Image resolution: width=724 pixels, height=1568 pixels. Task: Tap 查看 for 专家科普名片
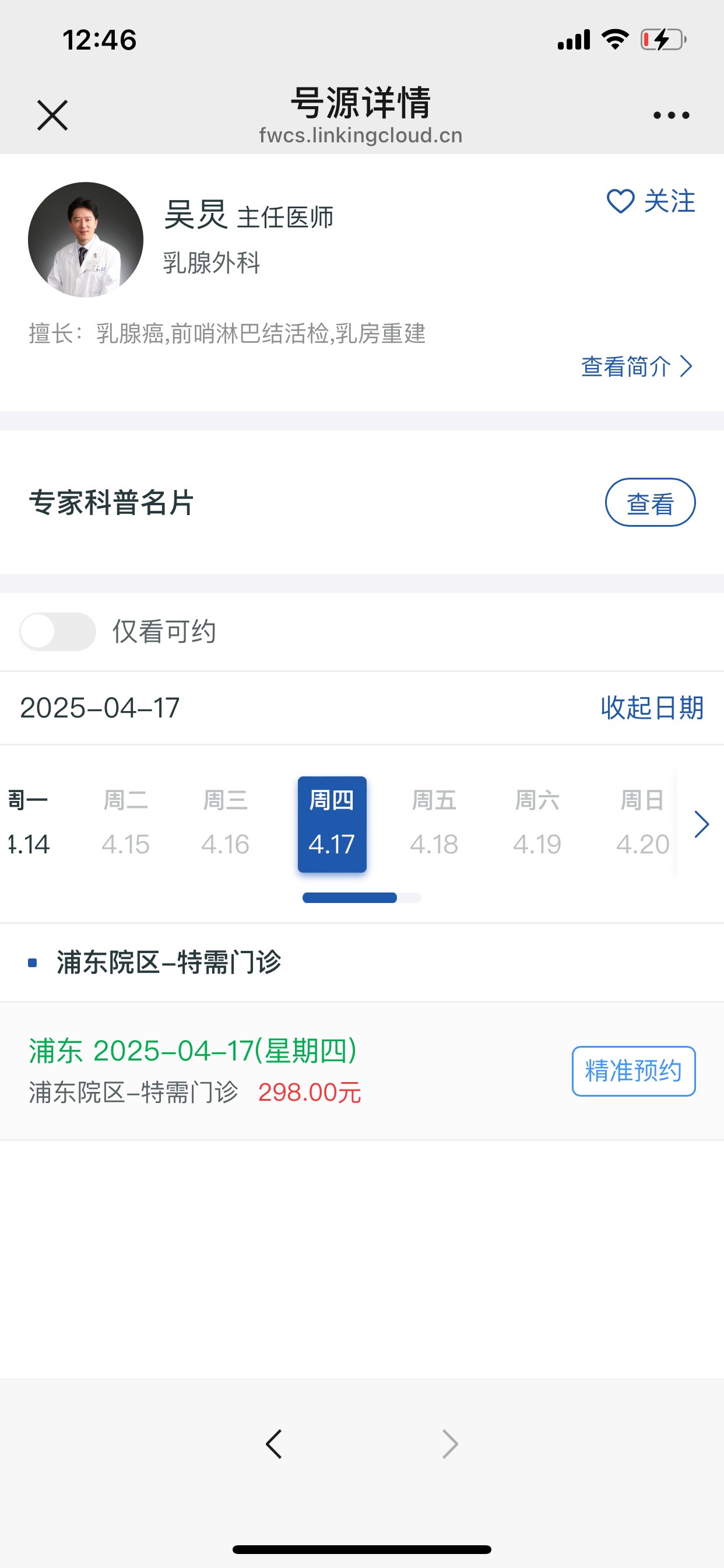point(650,502)
